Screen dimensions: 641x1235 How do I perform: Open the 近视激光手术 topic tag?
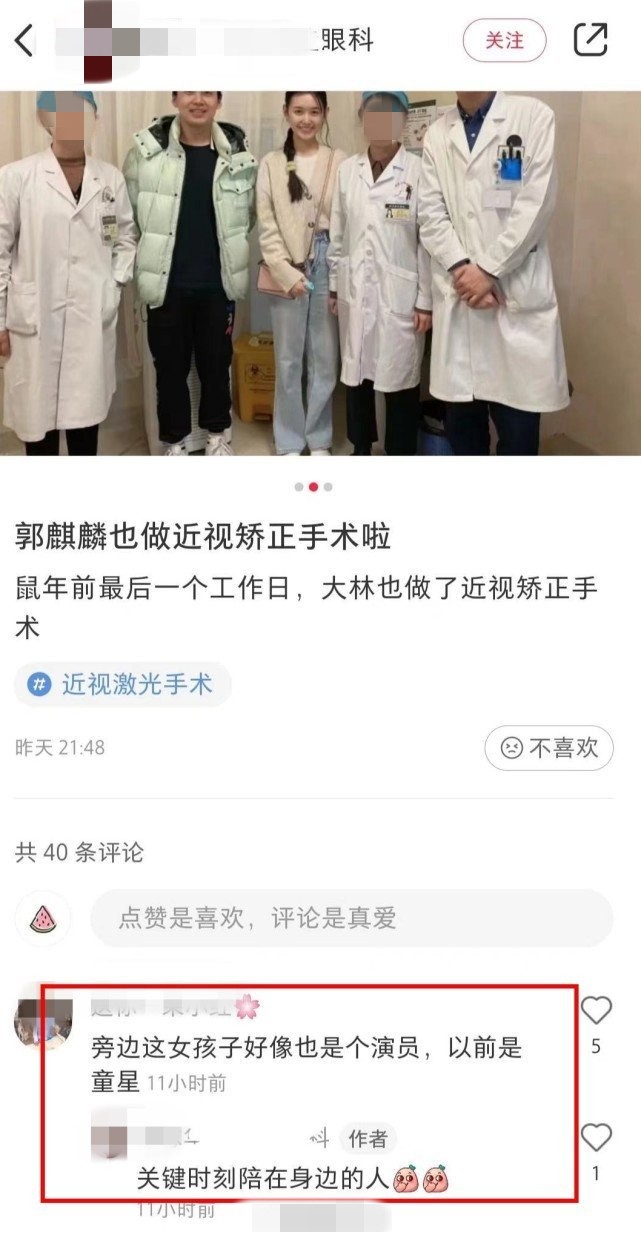point(122,684)
